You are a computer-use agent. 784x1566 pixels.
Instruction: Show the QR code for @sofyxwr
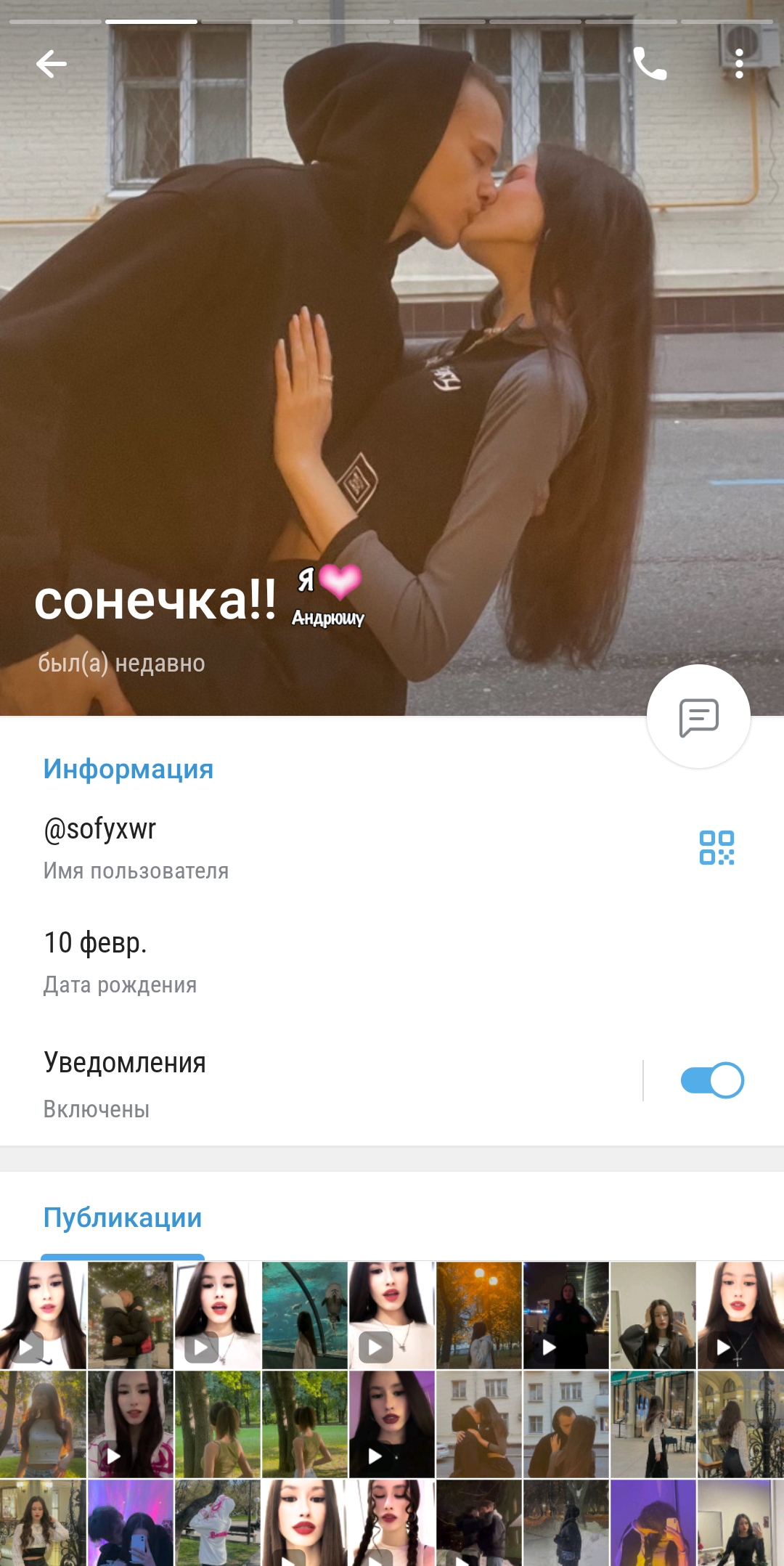point(716,847)
